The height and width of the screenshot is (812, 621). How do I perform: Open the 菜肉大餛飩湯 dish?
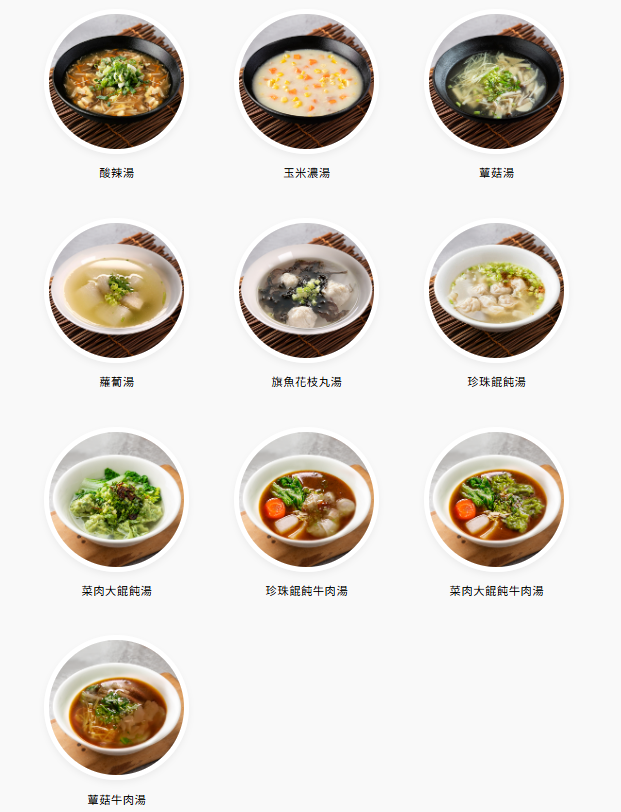[x=116, y=498]
